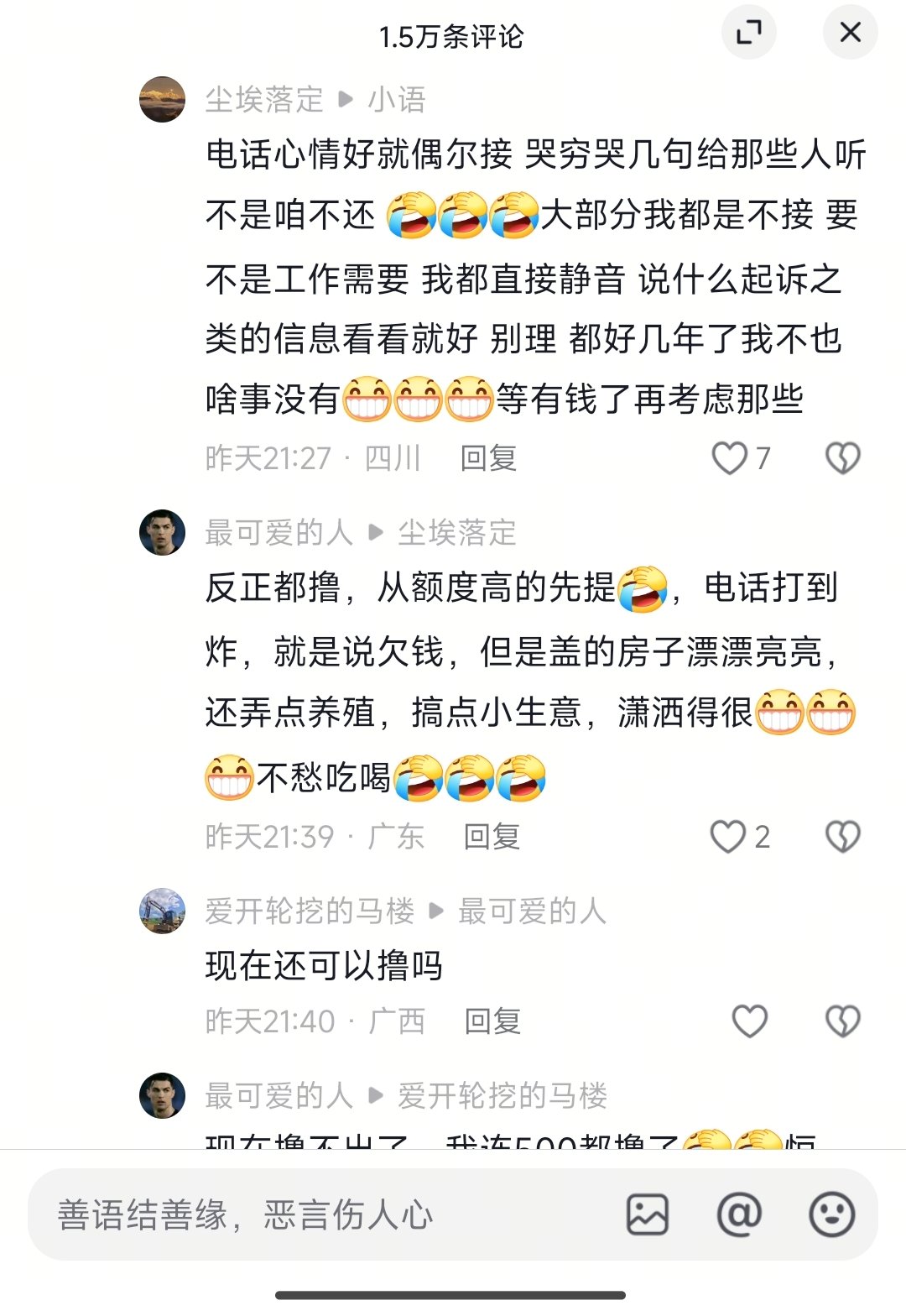Dislike 尘埃落定's comment from 21:27
The height and width of the screenshot is (1316, 906).
(x=842, y=458)
